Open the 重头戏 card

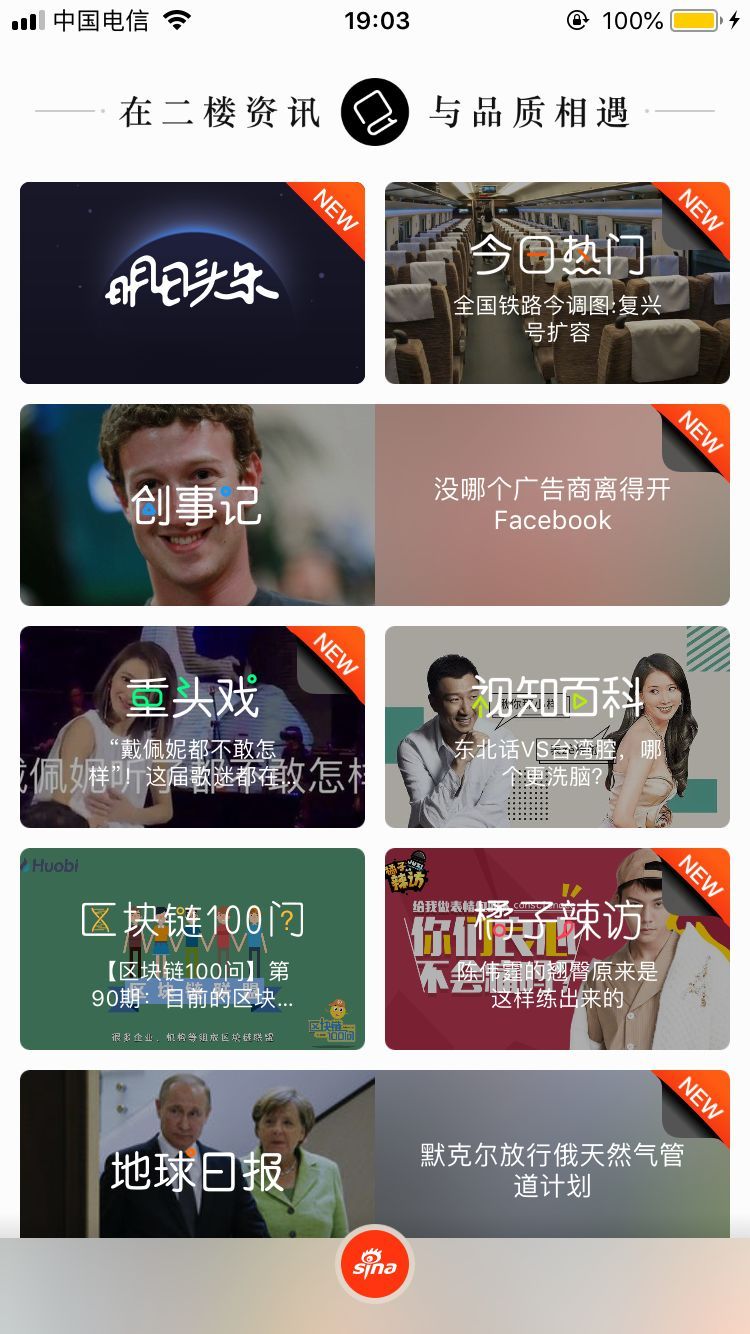pos(192,727)
